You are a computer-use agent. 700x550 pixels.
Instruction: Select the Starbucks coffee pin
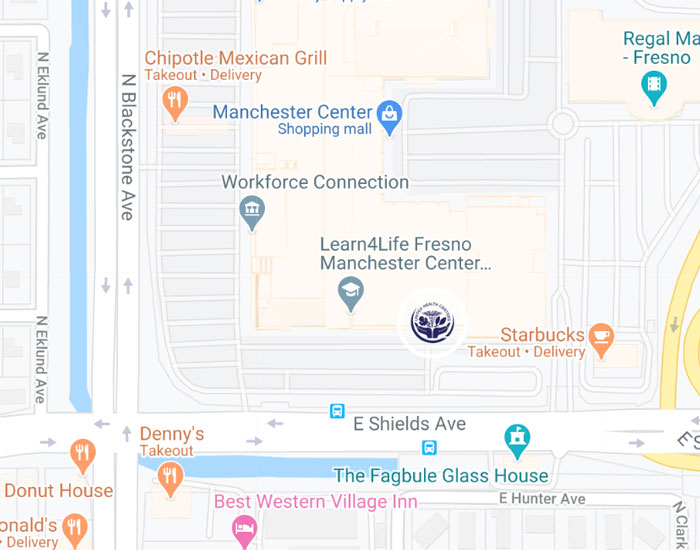(601, 337)
